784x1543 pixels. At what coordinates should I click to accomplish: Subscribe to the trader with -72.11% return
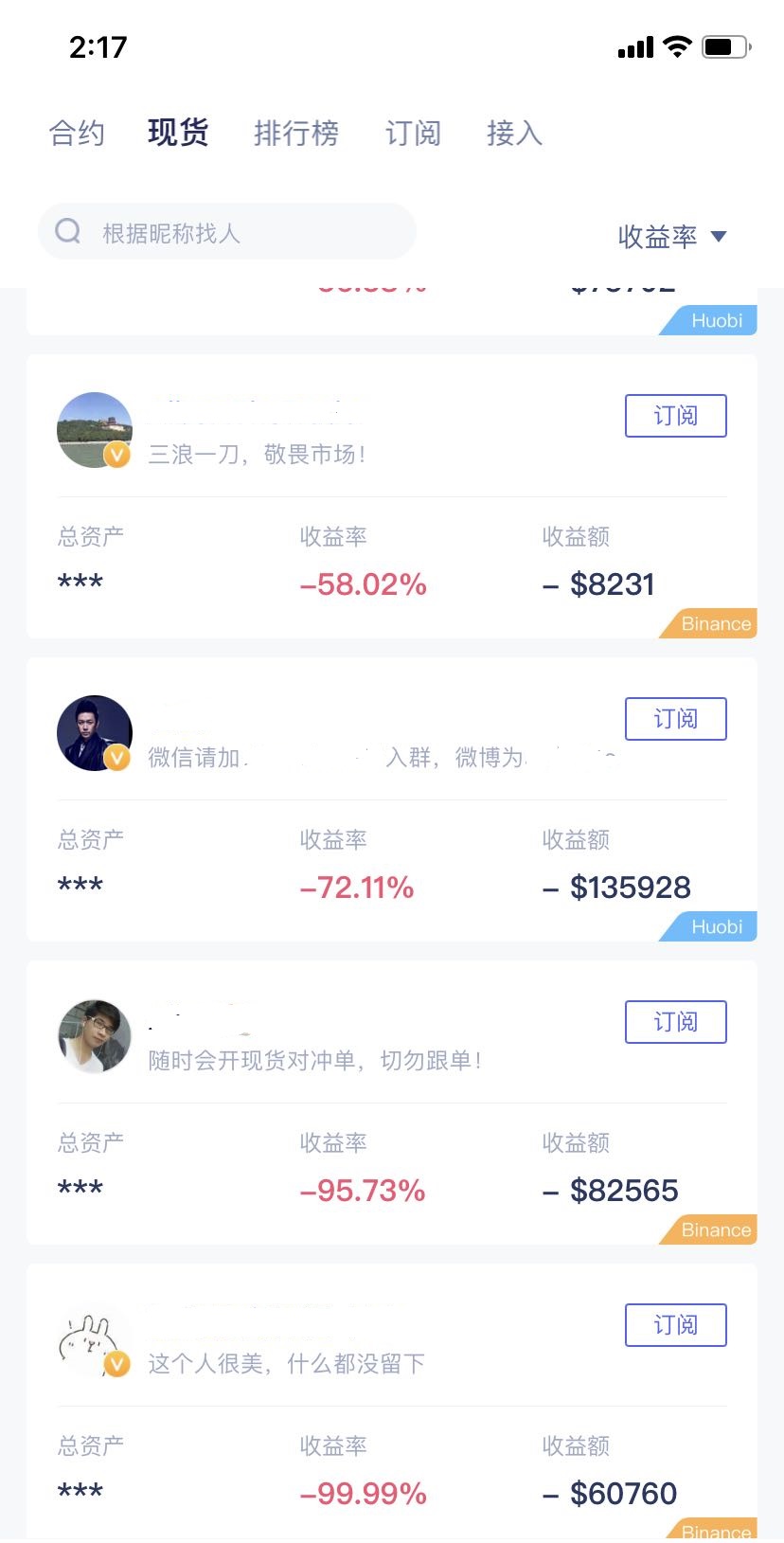pyautogui.click(x=675, y=719)
